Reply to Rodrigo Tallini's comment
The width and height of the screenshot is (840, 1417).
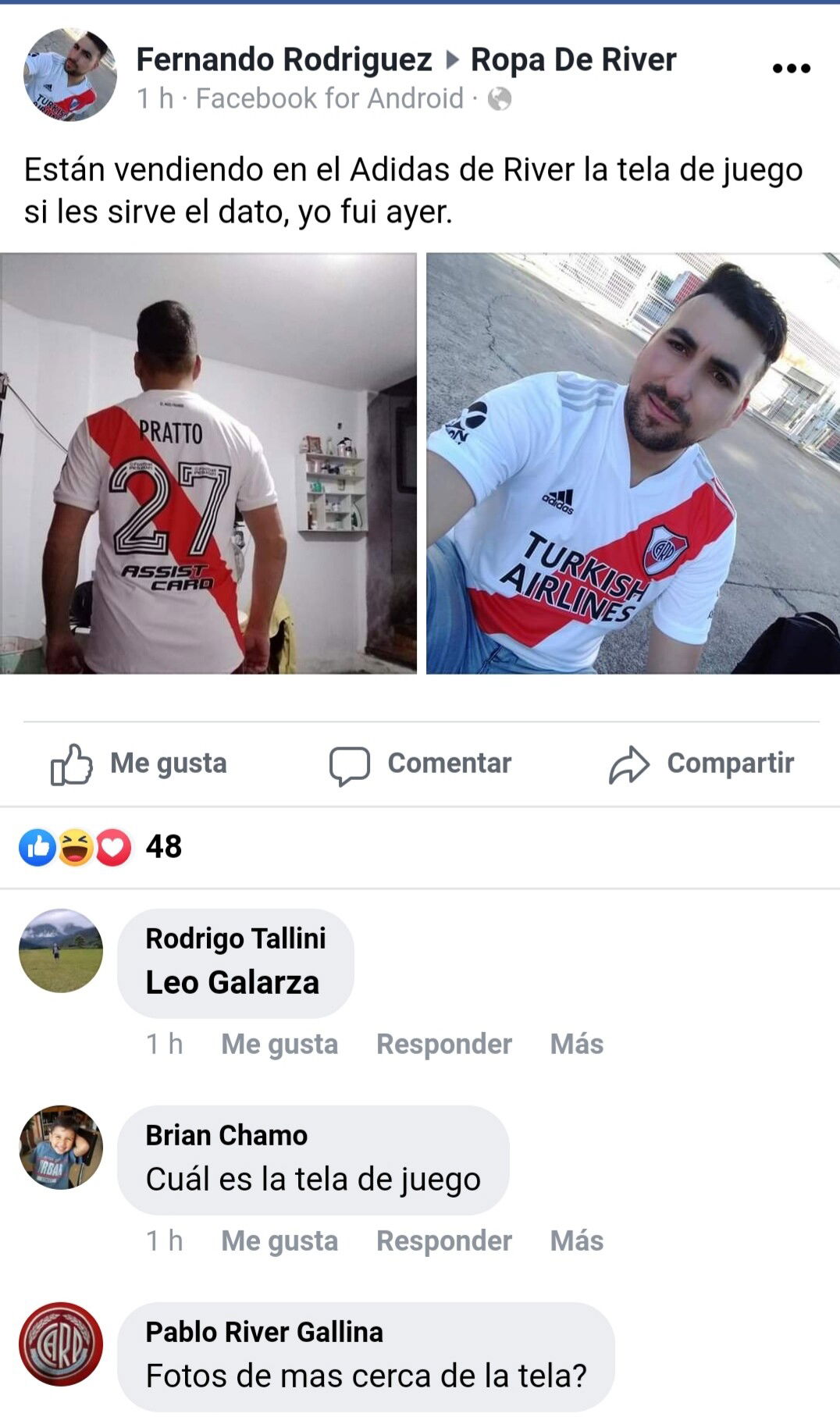(444, 1044)
